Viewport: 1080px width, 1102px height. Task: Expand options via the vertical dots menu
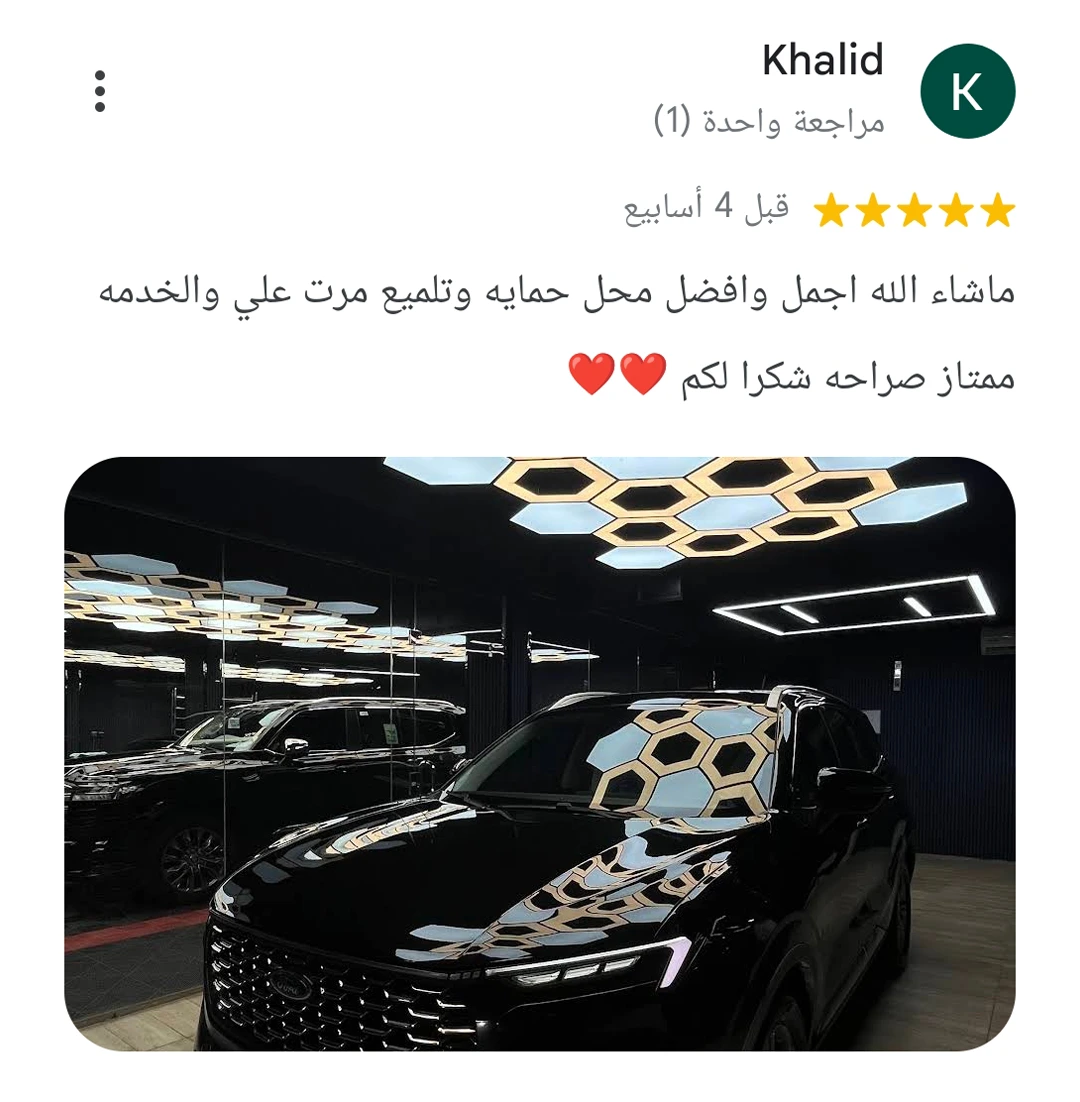[x=99, y=90]
